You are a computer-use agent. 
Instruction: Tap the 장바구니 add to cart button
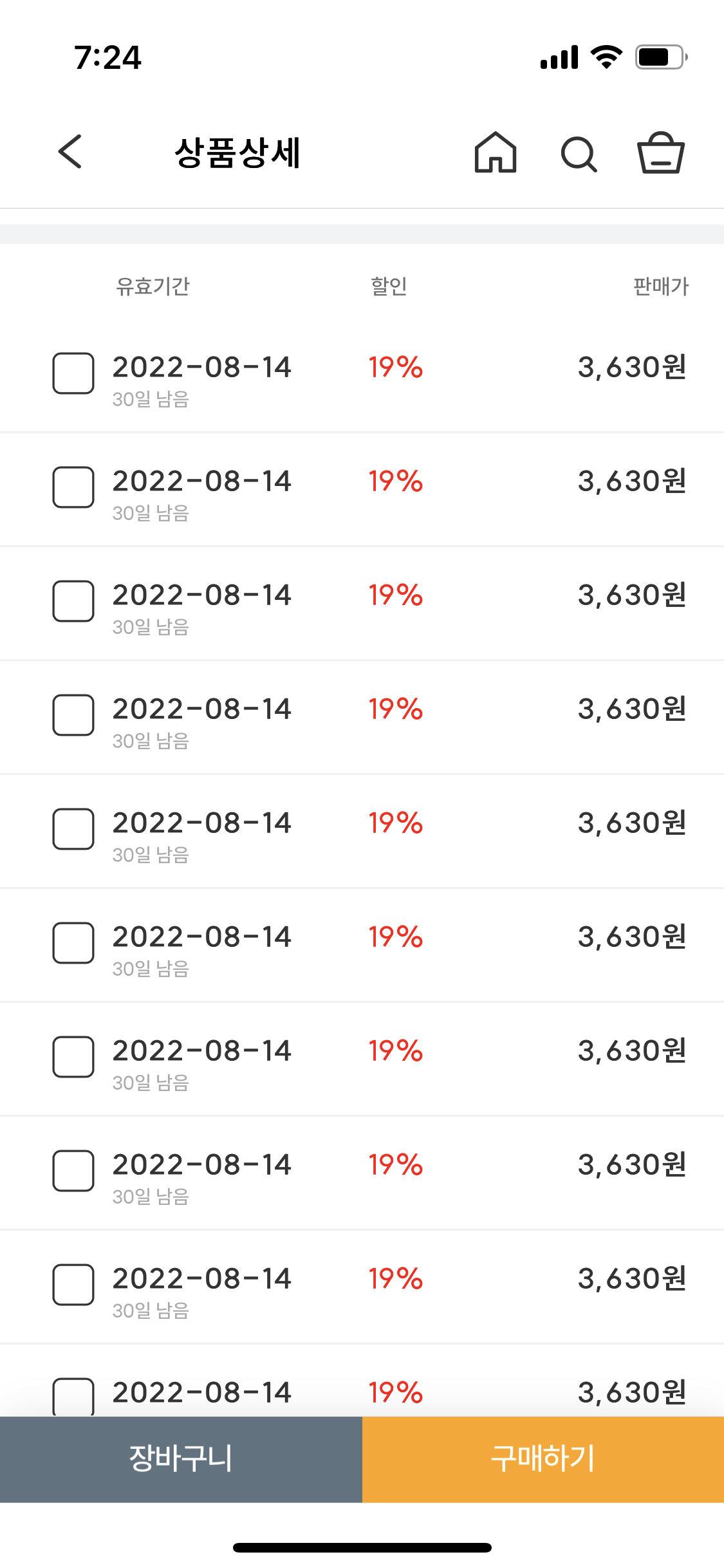click(x=181, y=1459)
